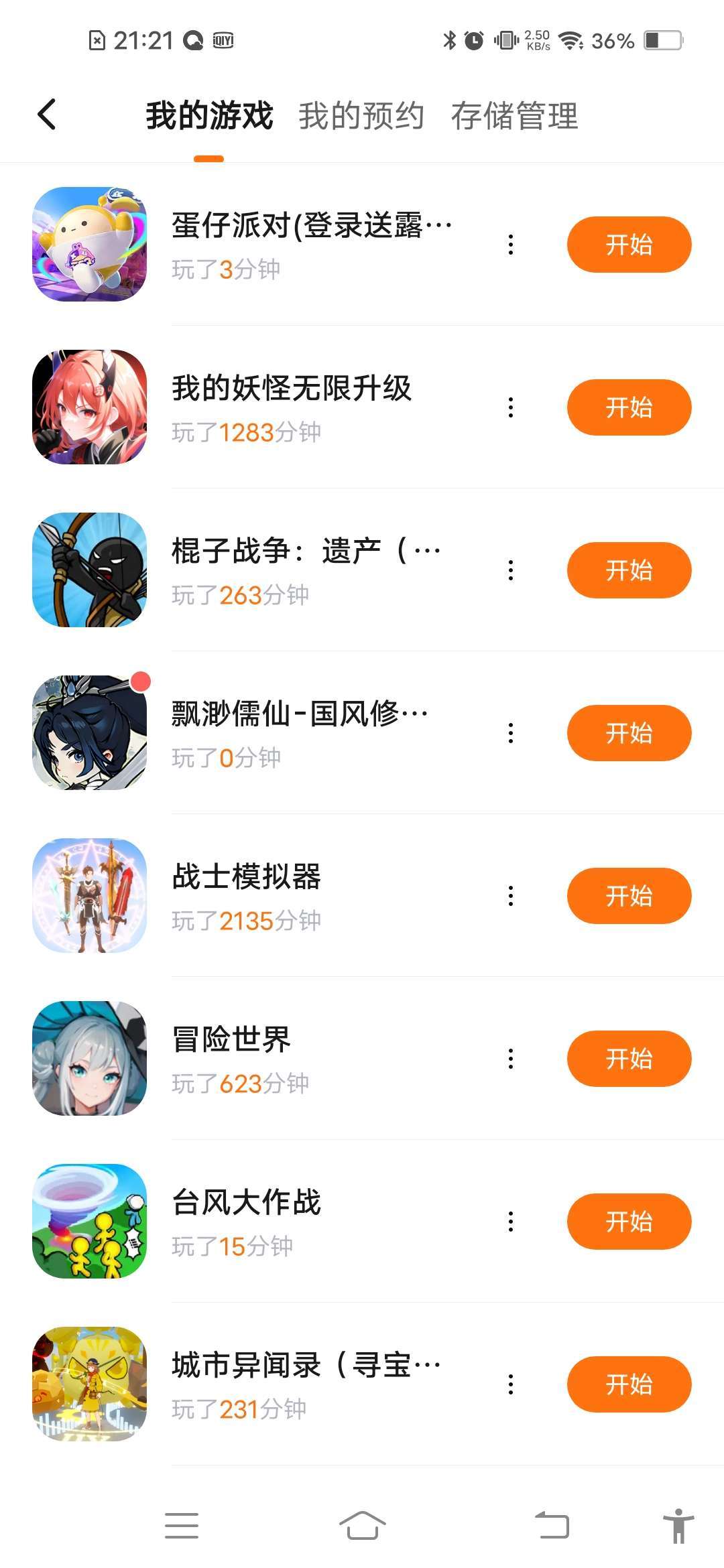Open more options for 蛋仔派对
Screen dimensions: 724x1568
511,245
